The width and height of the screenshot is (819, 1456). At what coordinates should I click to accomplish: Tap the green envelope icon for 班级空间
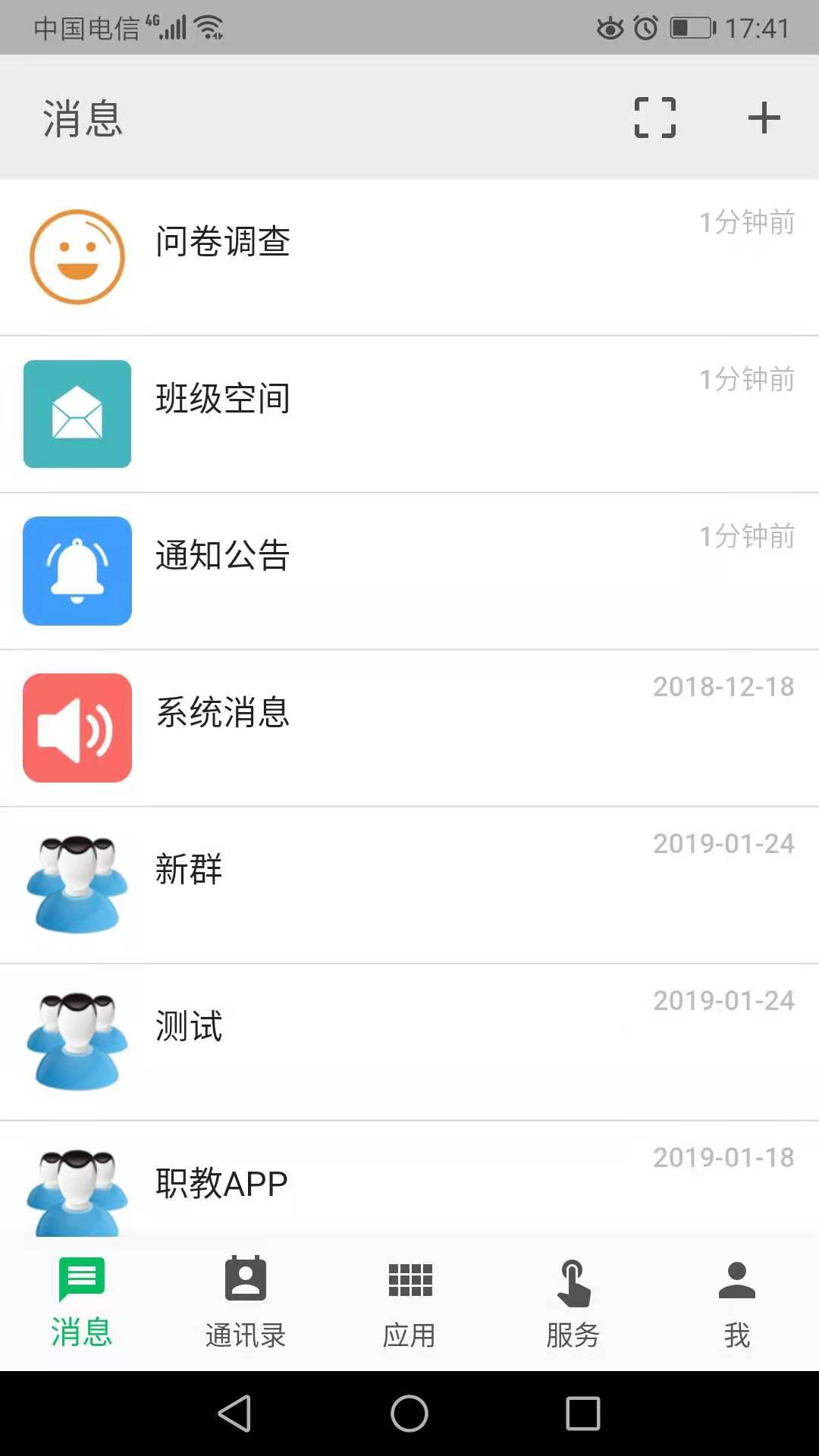pyautogui.click(x=77, y=414)
